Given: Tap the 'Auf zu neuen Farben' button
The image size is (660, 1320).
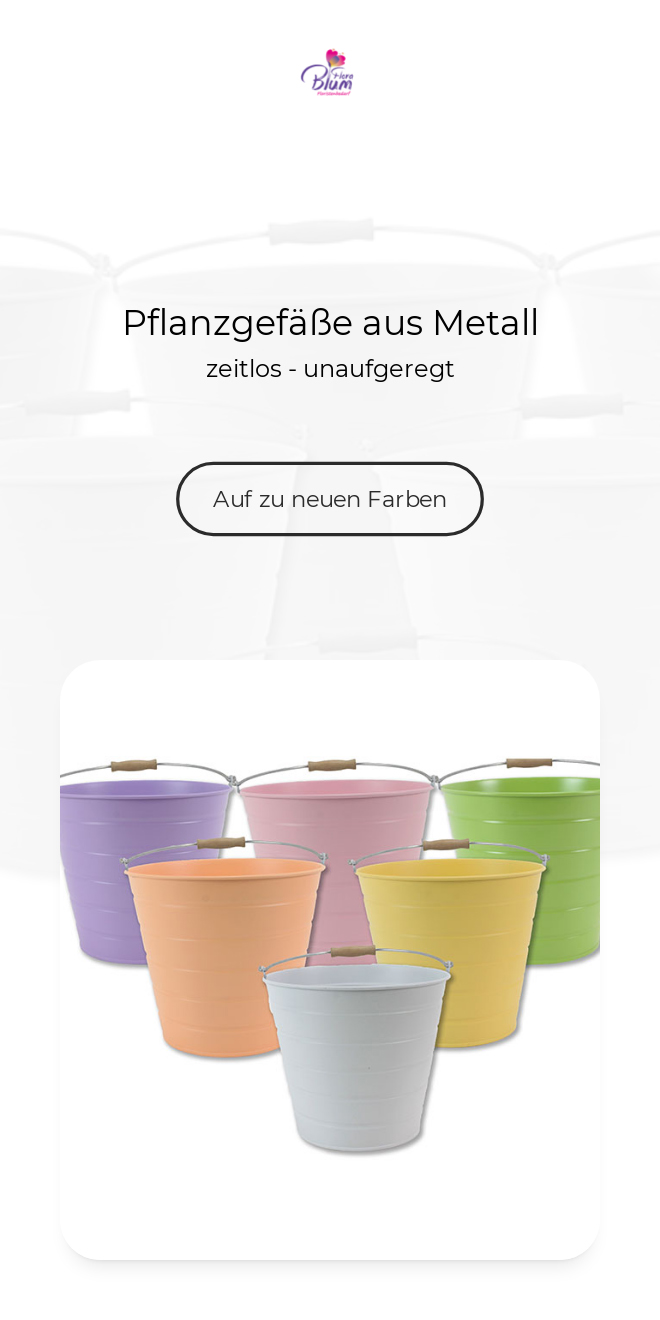Looking at the screenshot, I should 329,499.
